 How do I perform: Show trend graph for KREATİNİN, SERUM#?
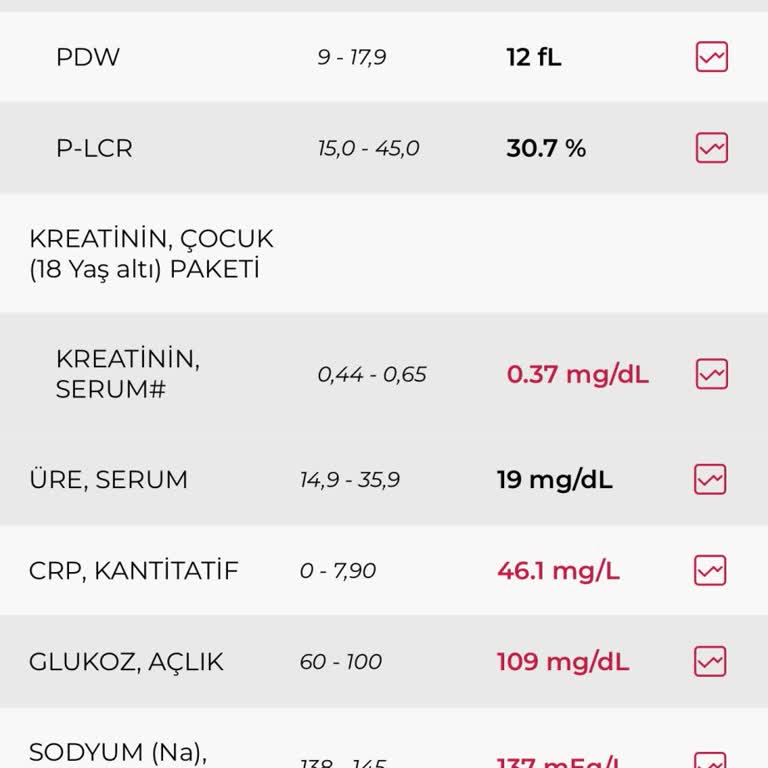(711, 374)
